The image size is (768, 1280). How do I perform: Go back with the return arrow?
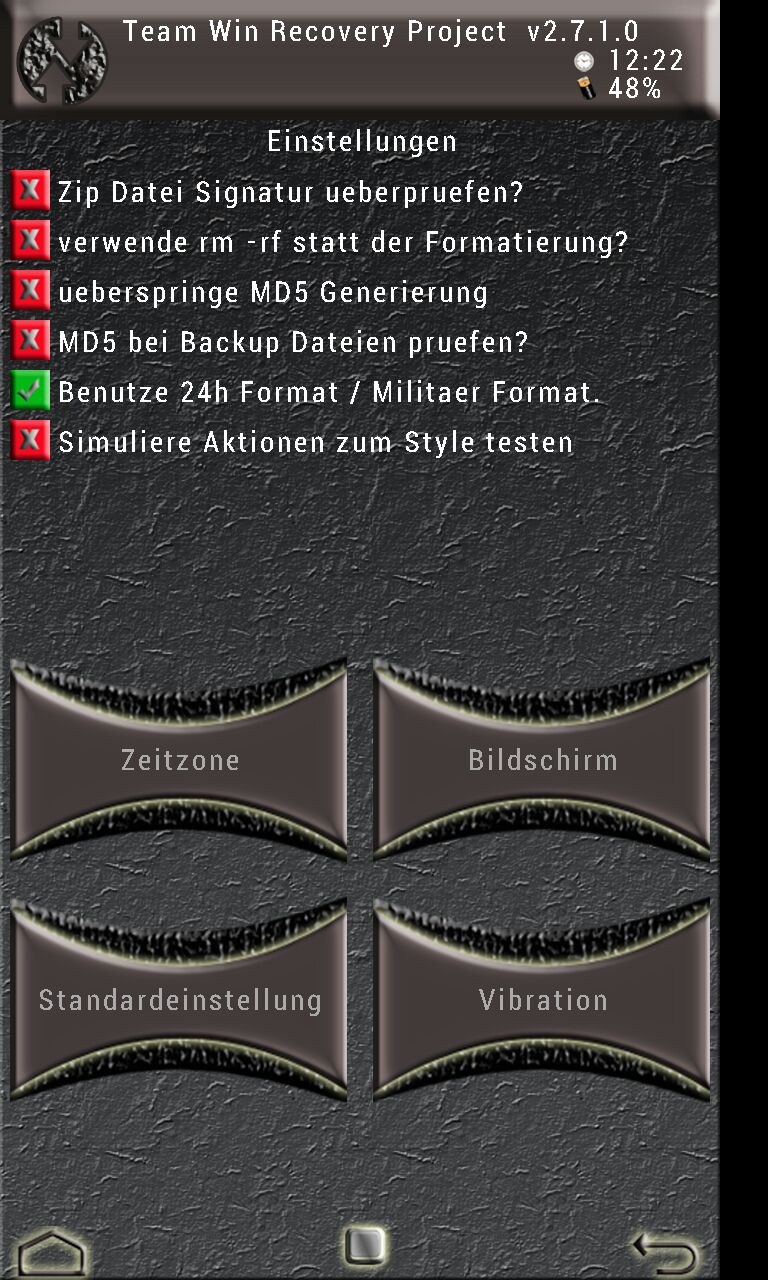[x=664, y=1252]
